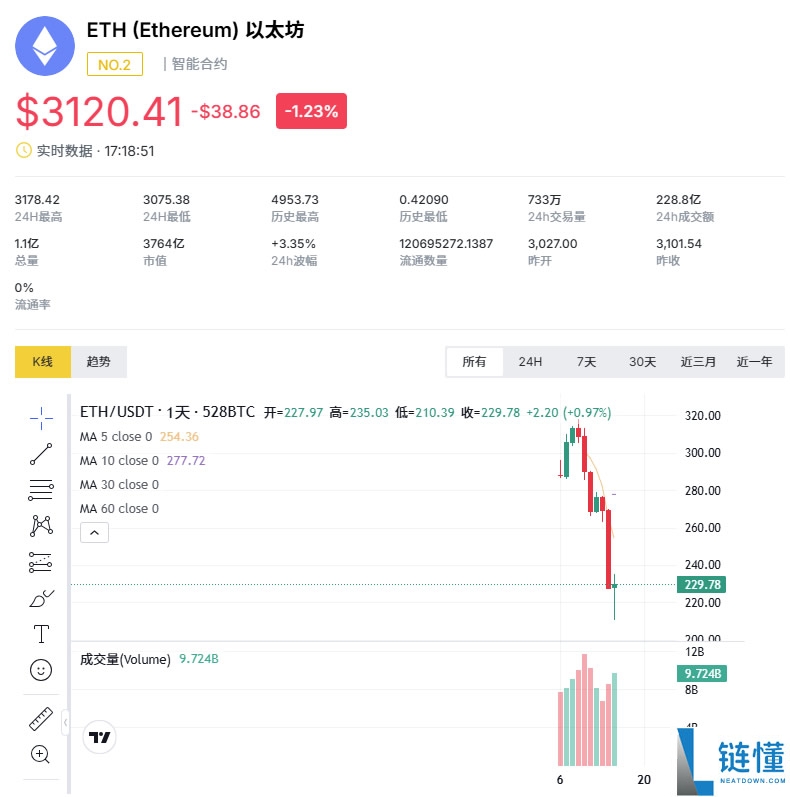Choose the 近三月 range

coord(698,362)
